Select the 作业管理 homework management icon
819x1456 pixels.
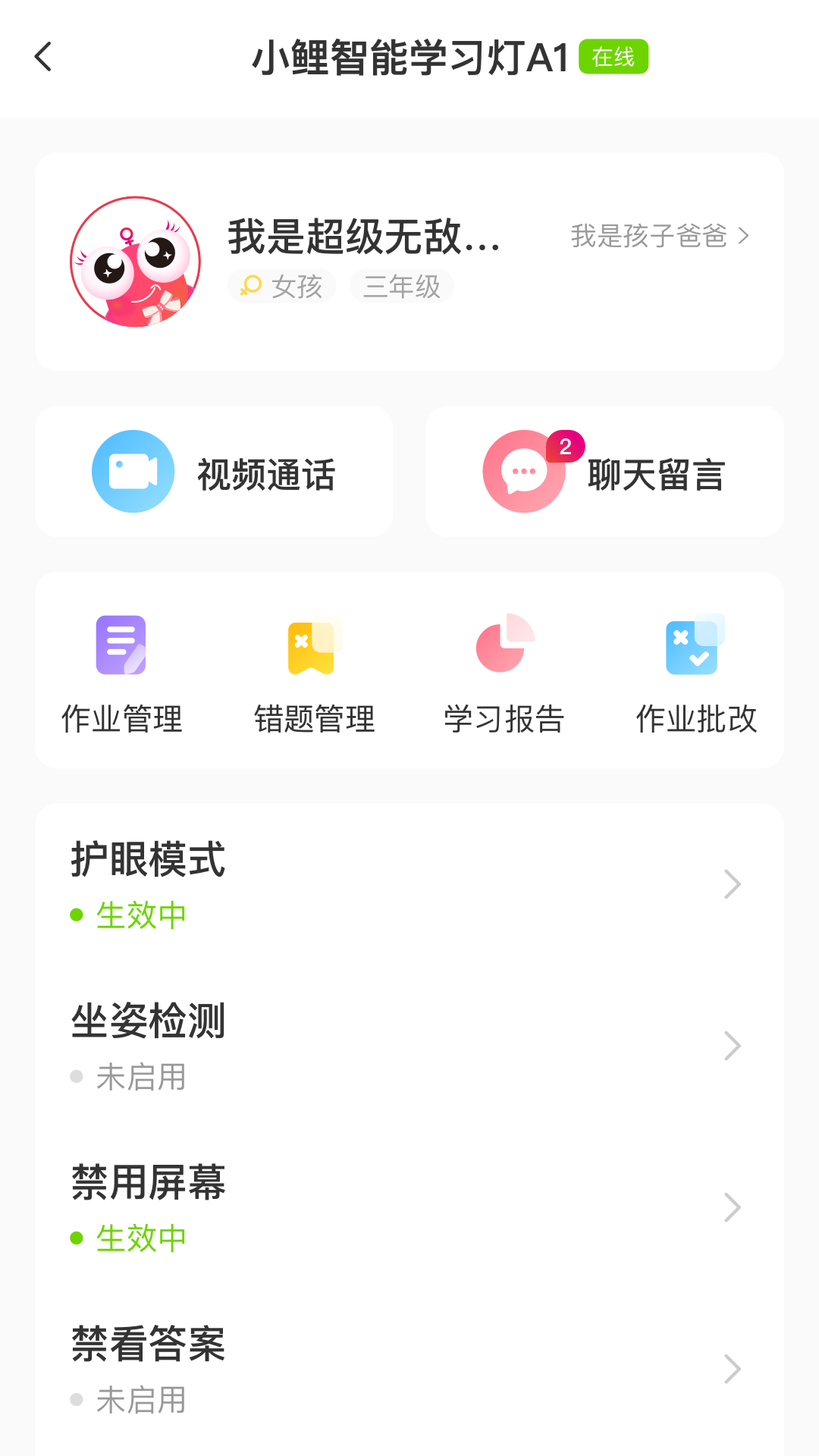pyautogui.click(x=121, y=645)
